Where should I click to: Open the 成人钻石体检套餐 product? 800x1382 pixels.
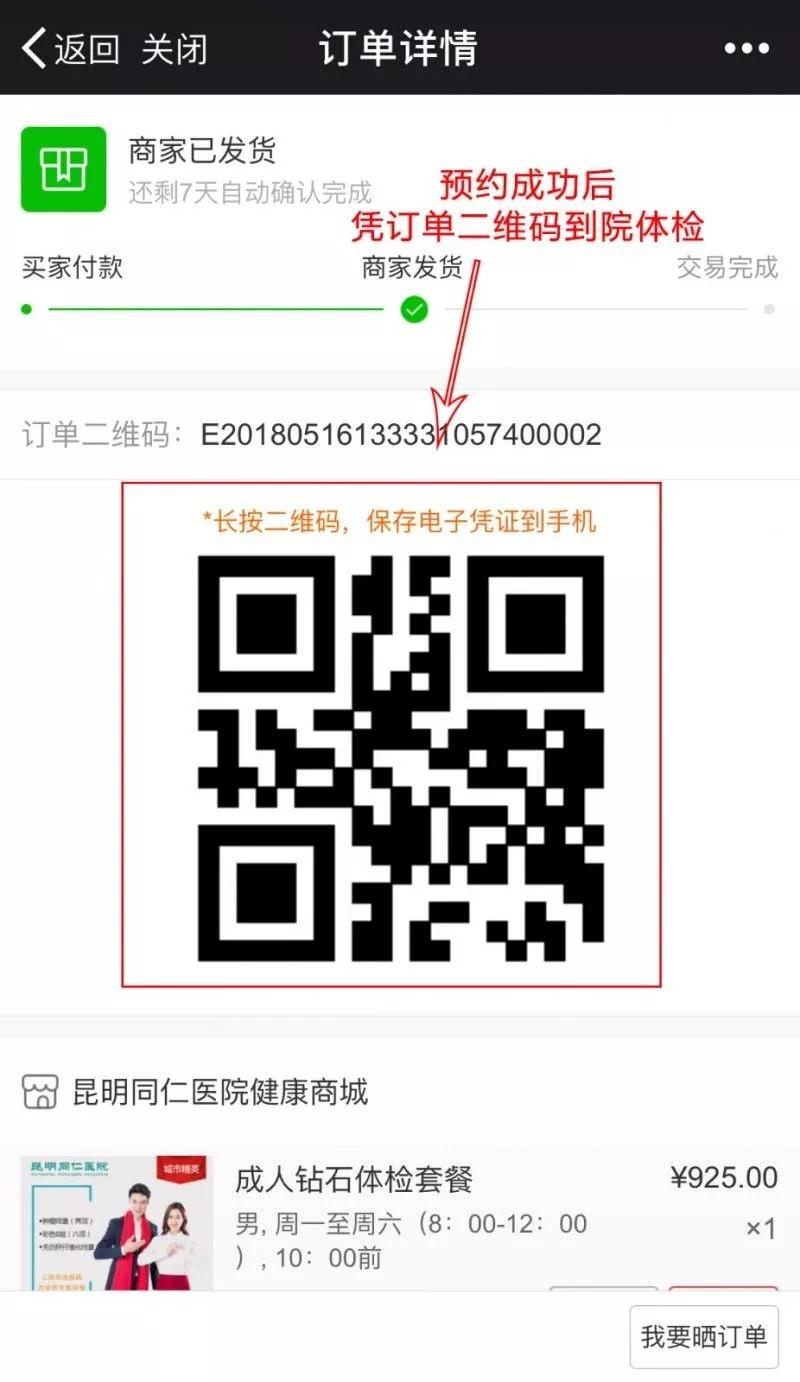[x=353, y=1179]
